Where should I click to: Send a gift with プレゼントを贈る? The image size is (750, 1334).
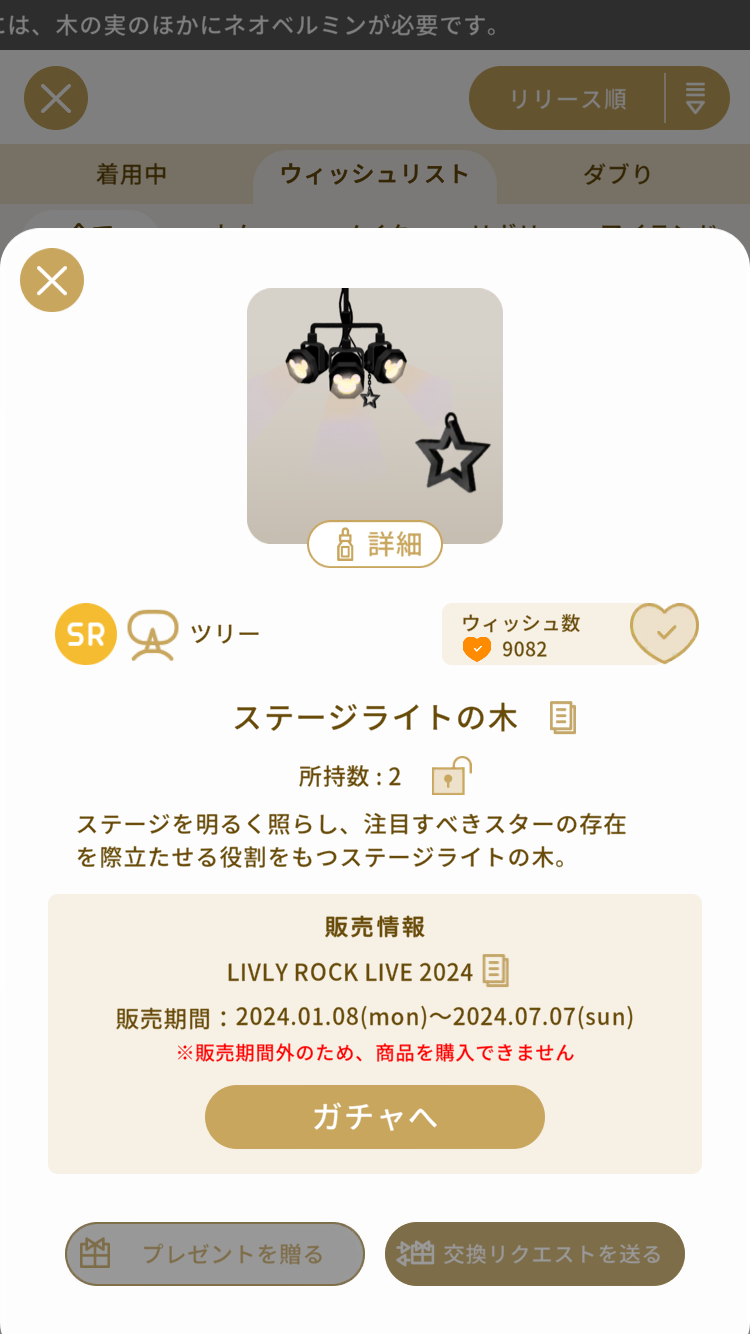tap(215, 1253)
